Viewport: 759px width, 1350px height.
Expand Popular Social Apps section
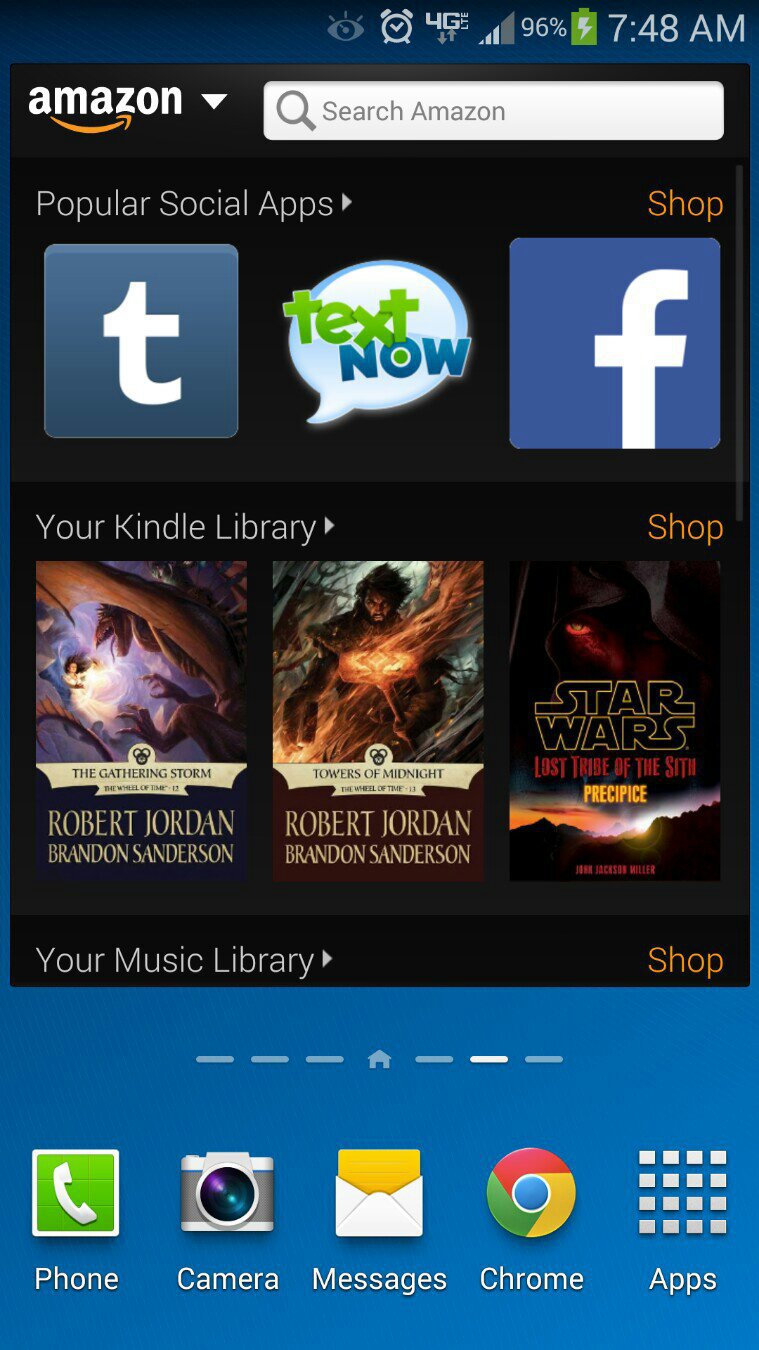pos(194,203)
